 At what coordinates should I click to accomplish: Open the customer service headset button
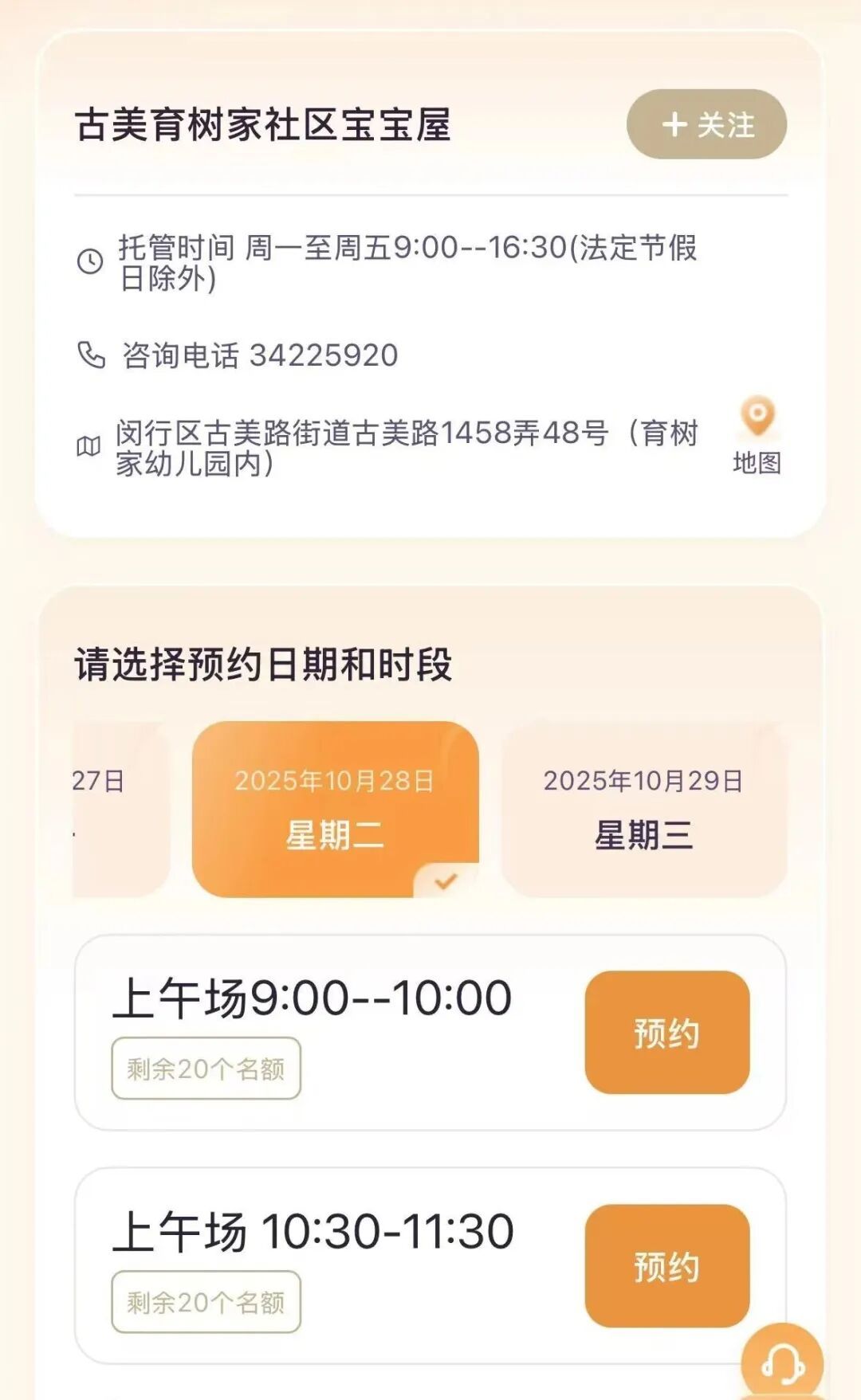tap(782, 1364)
